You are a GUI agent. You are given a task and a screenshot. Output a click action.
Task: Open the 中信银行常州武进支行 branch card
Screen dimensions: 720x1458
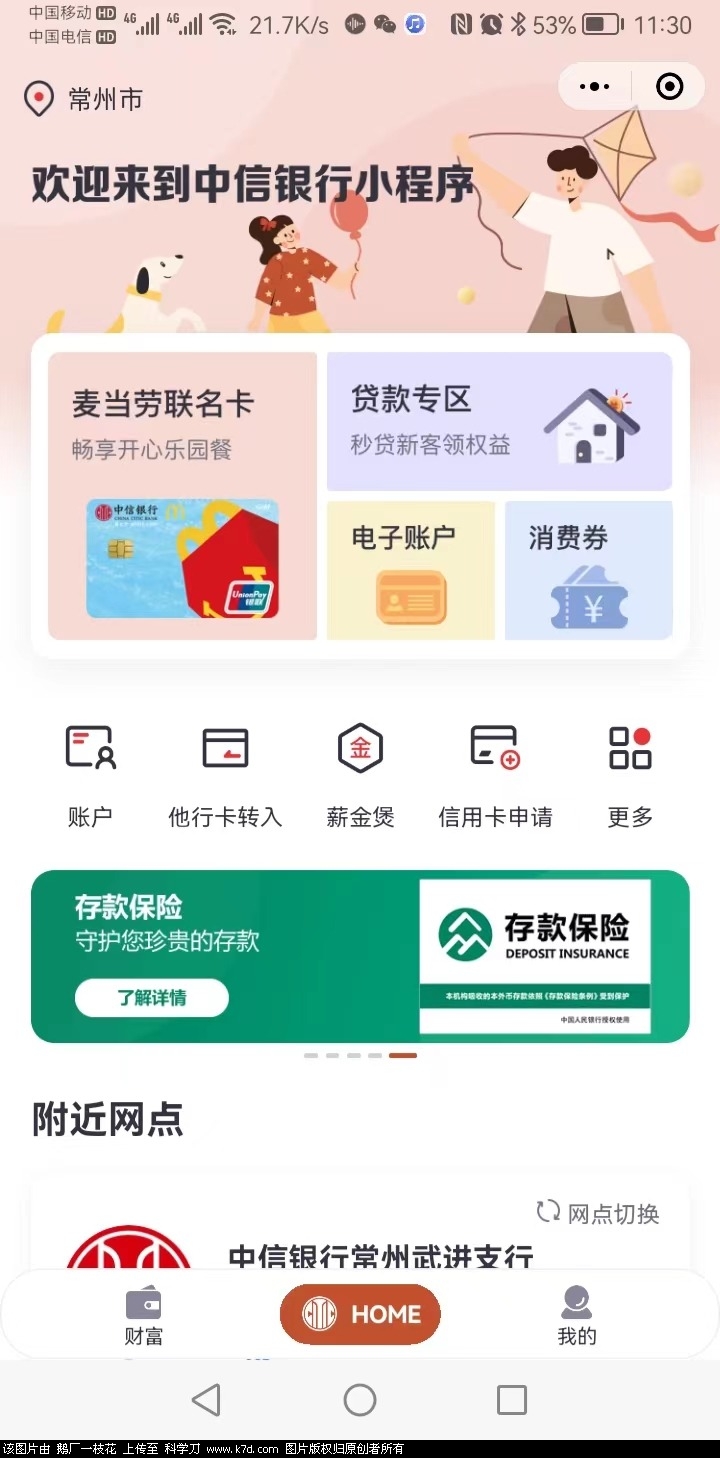pos(380,1256)
